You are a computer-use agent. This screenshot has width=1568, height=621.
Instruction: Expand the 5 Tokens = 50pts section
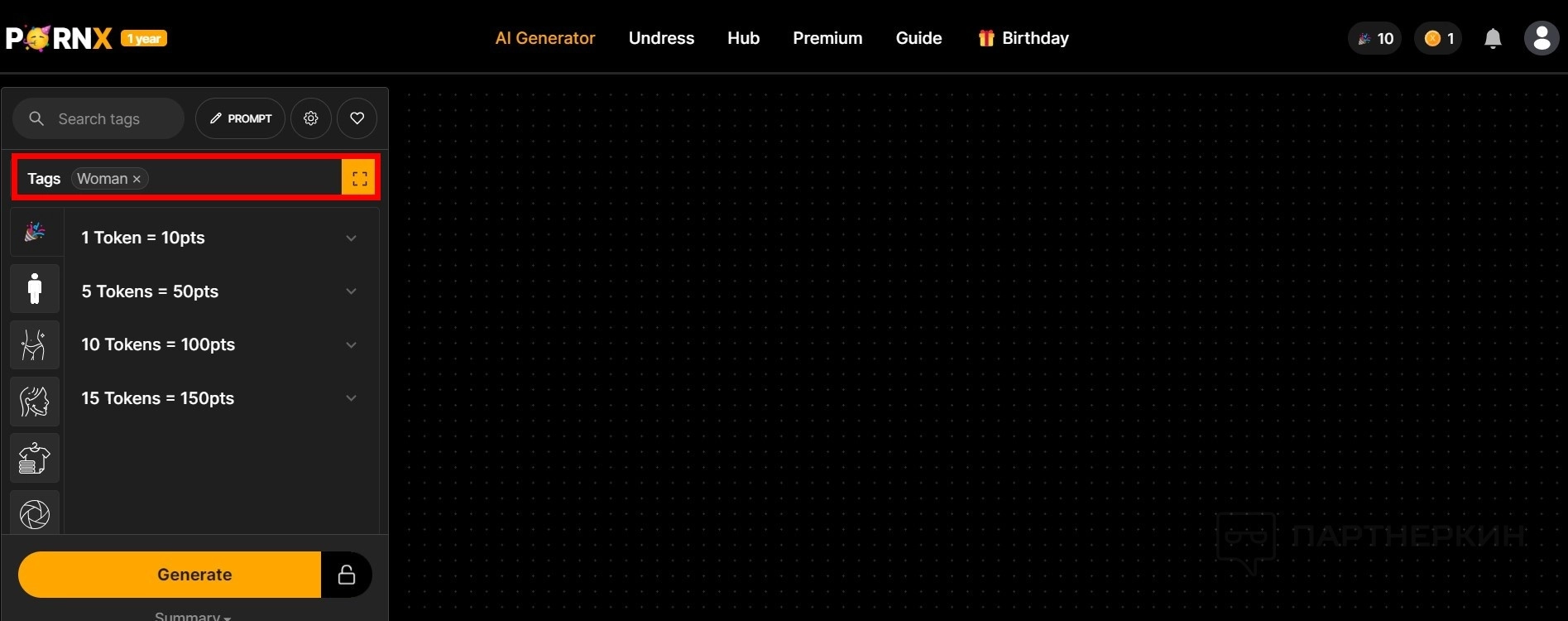(351, 291)
